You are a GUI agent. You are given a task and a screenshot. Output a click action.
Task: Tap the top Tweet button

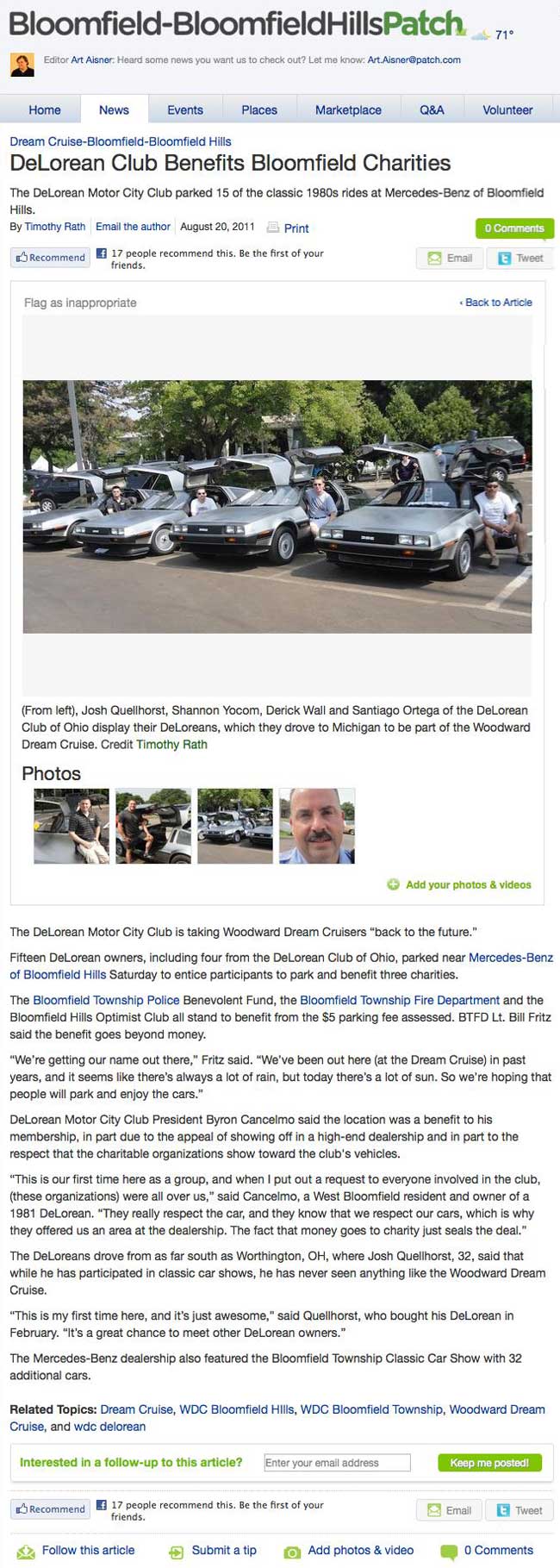coord(520,258)
